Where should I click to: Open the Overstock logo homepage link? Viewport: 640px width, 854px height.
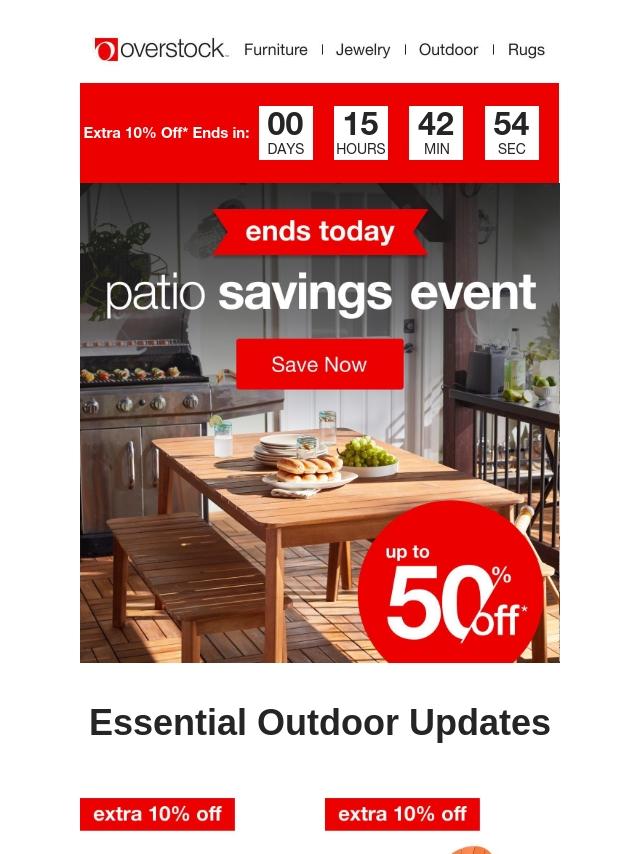click(161, 49)
